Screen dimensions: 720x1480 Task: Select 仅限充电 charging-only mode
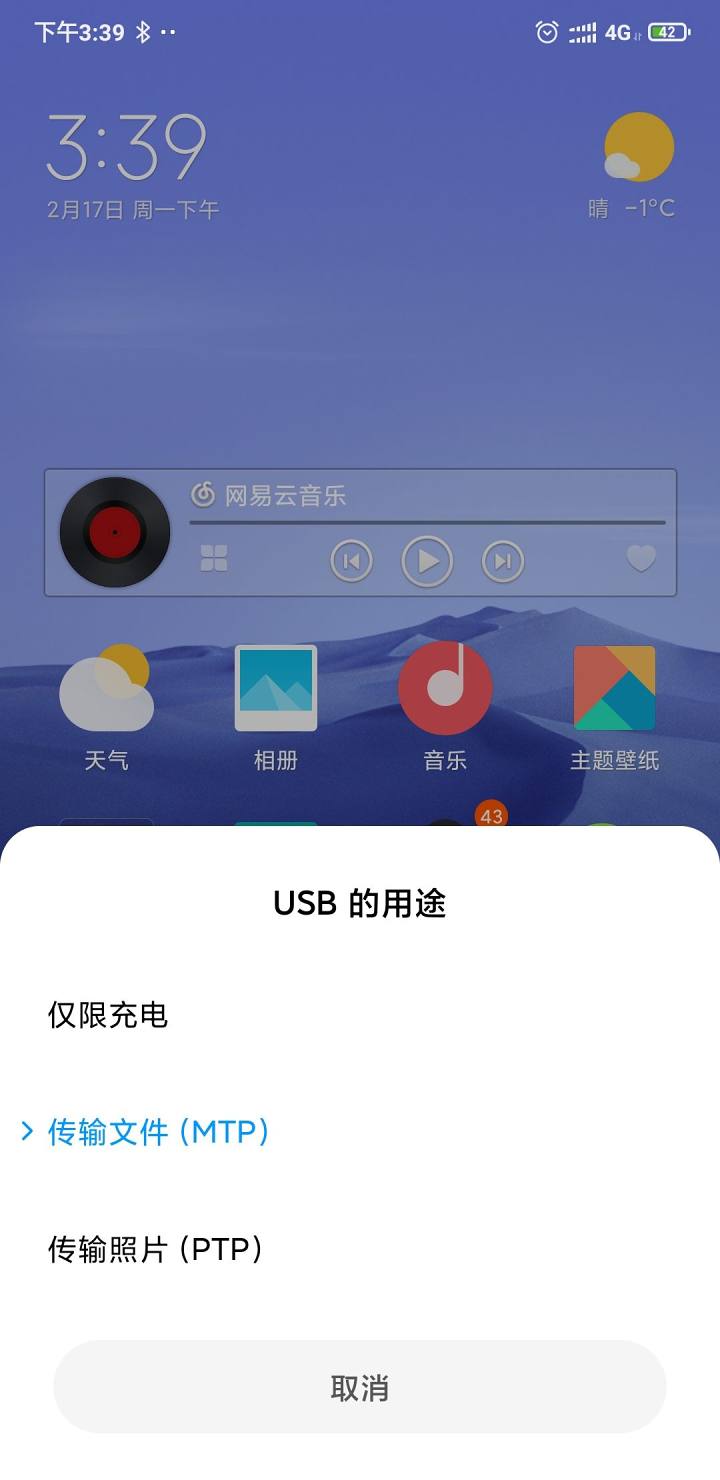(108, 1016)
